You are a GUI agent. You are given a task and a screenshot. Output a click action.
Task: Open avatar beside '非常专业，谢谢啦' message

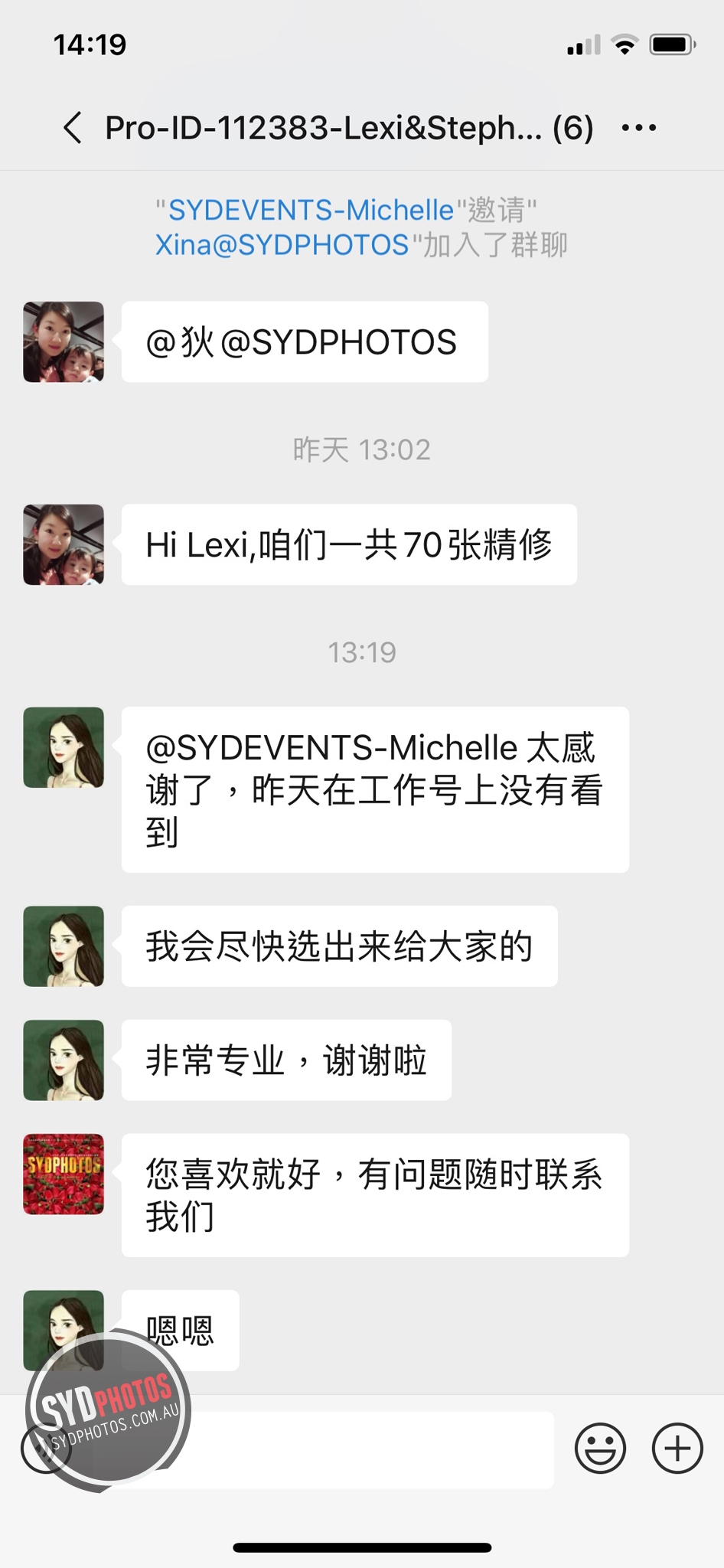pyautogui.click(x=64, y=1060)
